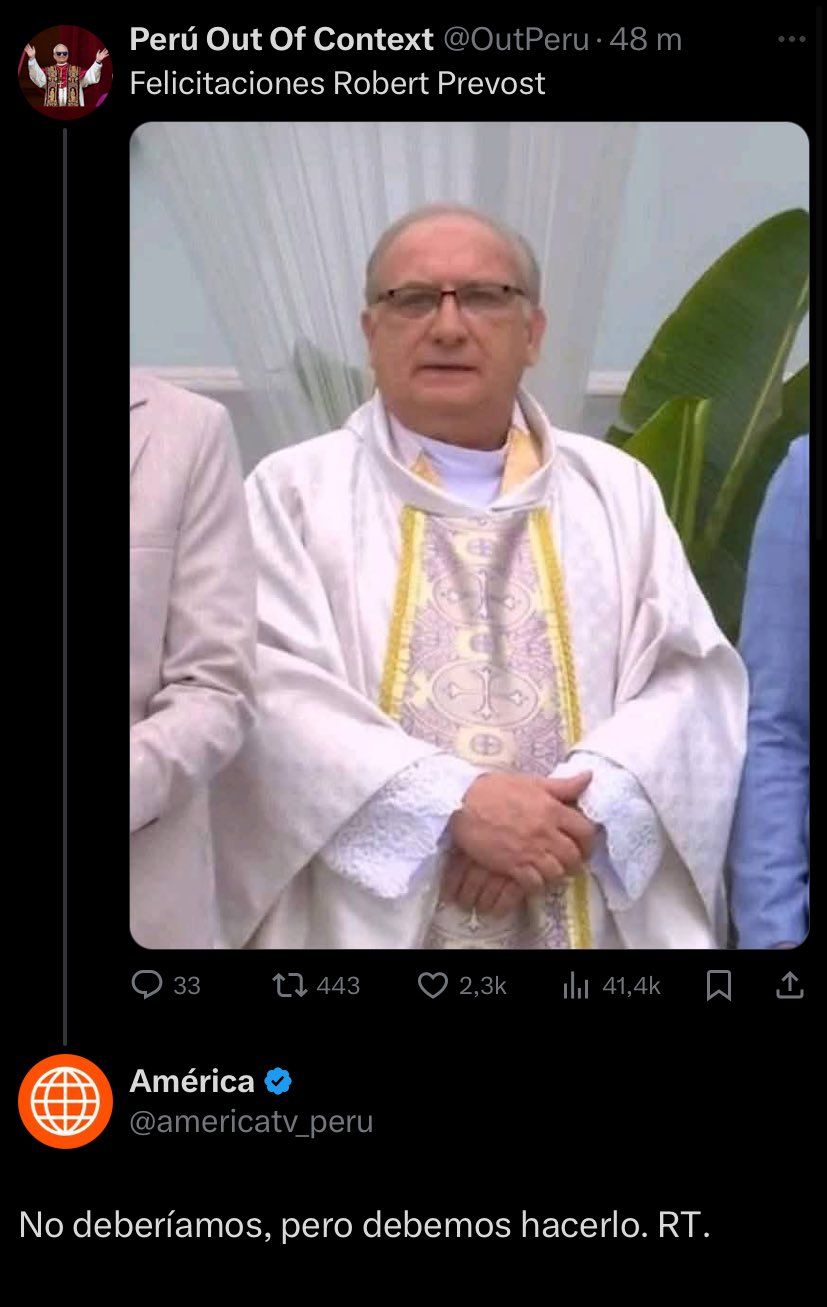This screenshot has height=1307, width=827.
Task: Share the Perú Out Of Context post
Action: coord(790,986)
